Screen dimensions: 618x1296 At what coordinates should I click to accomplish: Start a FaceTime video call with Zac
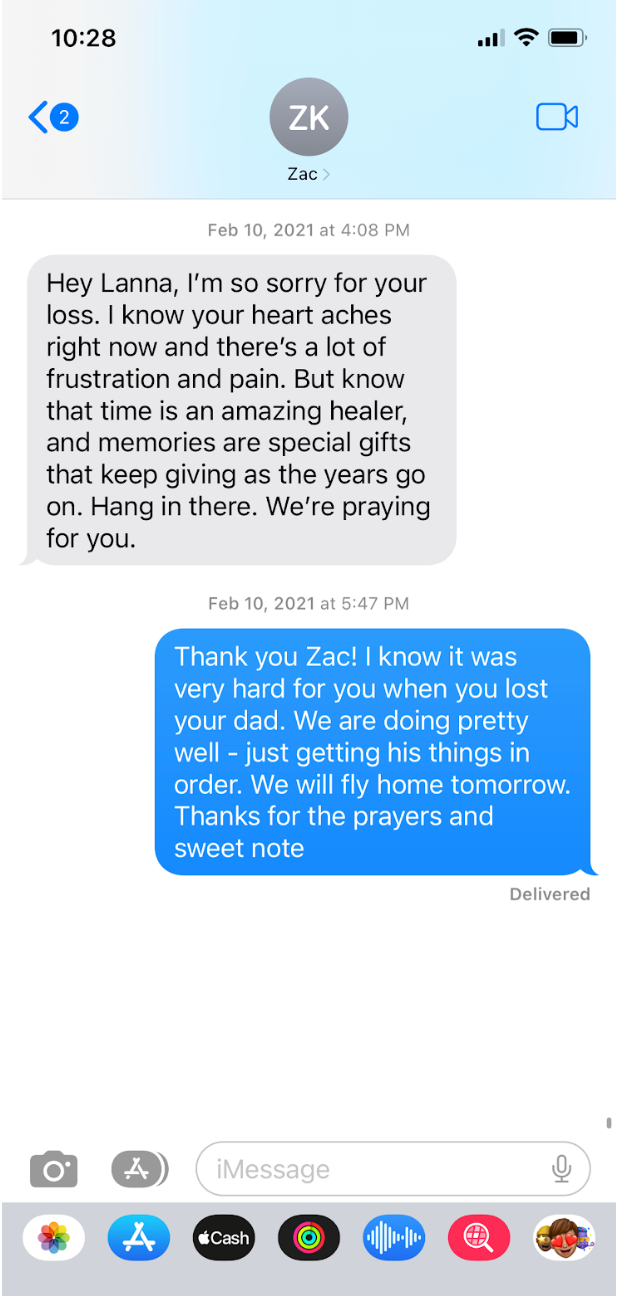(557, 118)
